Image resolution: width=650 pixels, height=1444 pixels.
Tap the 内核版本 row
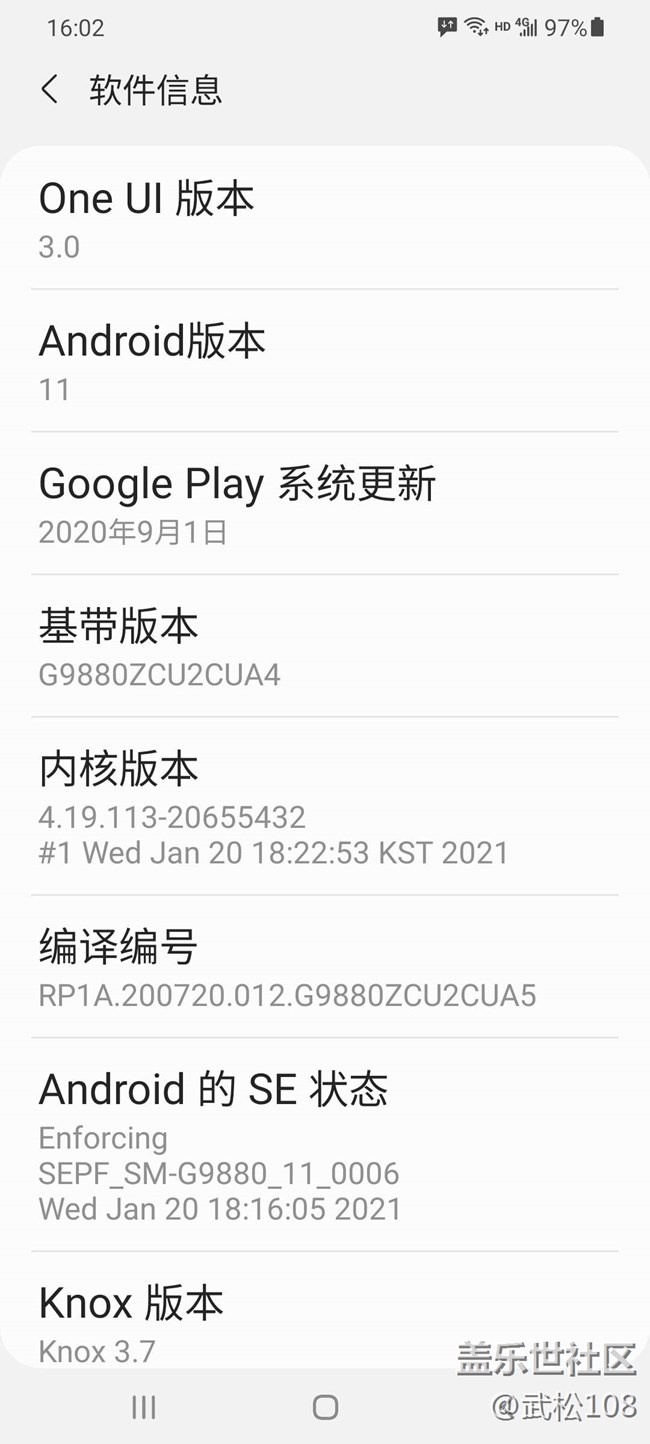(x=325, y=806)
